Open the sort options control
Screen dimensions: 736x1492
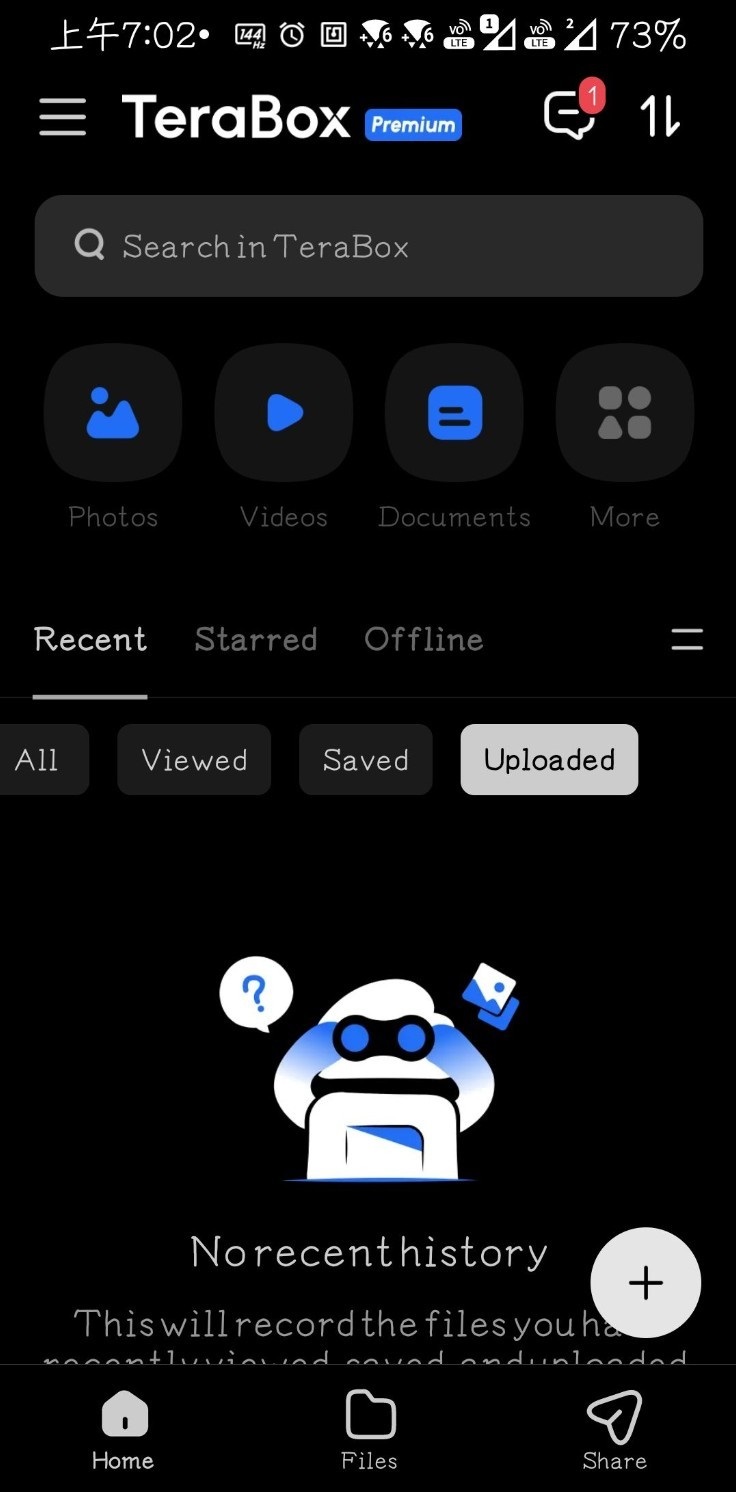[687, 639]
